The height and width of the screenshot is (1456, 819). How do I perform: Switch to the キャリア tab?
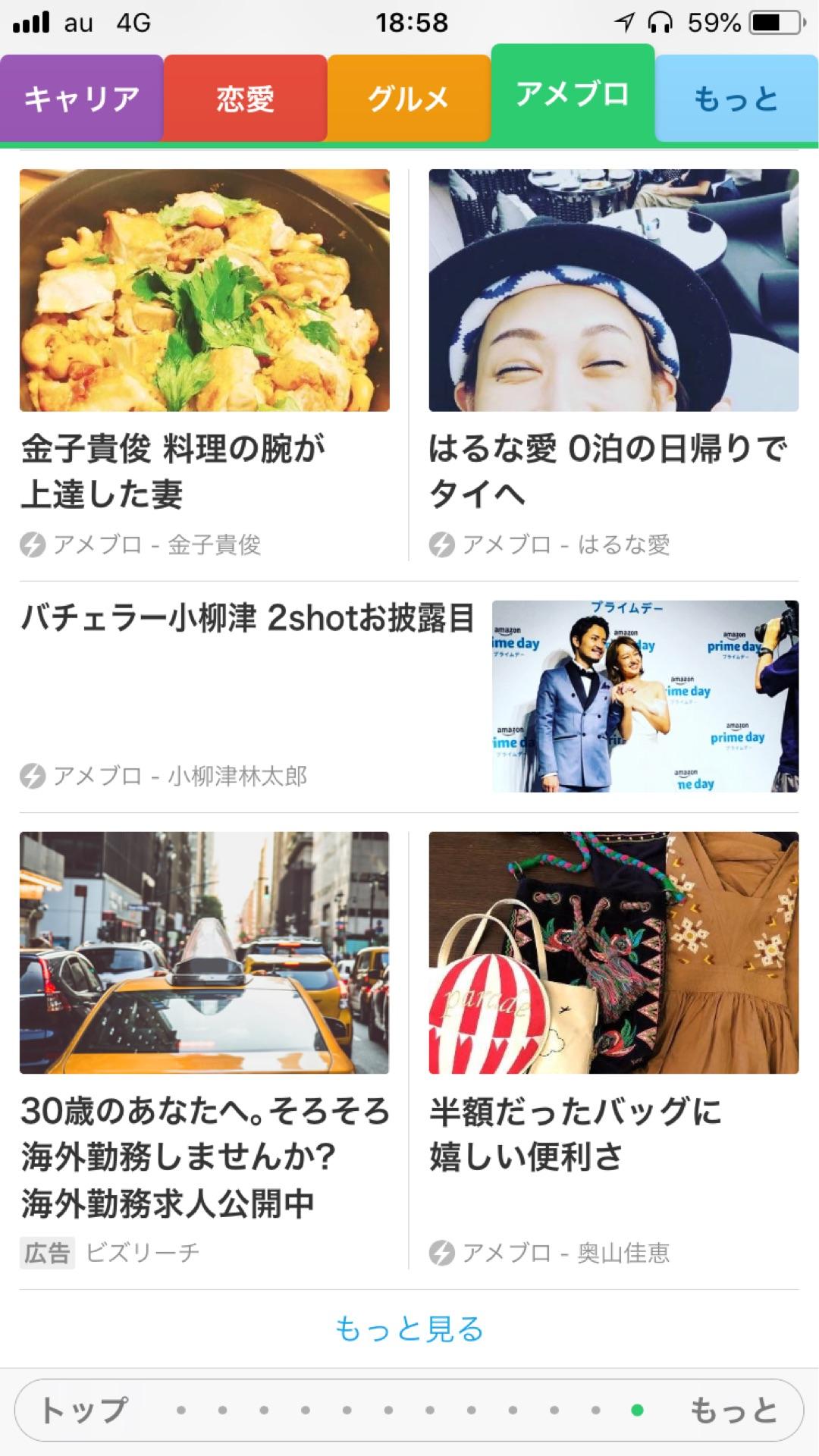point(81,97)
